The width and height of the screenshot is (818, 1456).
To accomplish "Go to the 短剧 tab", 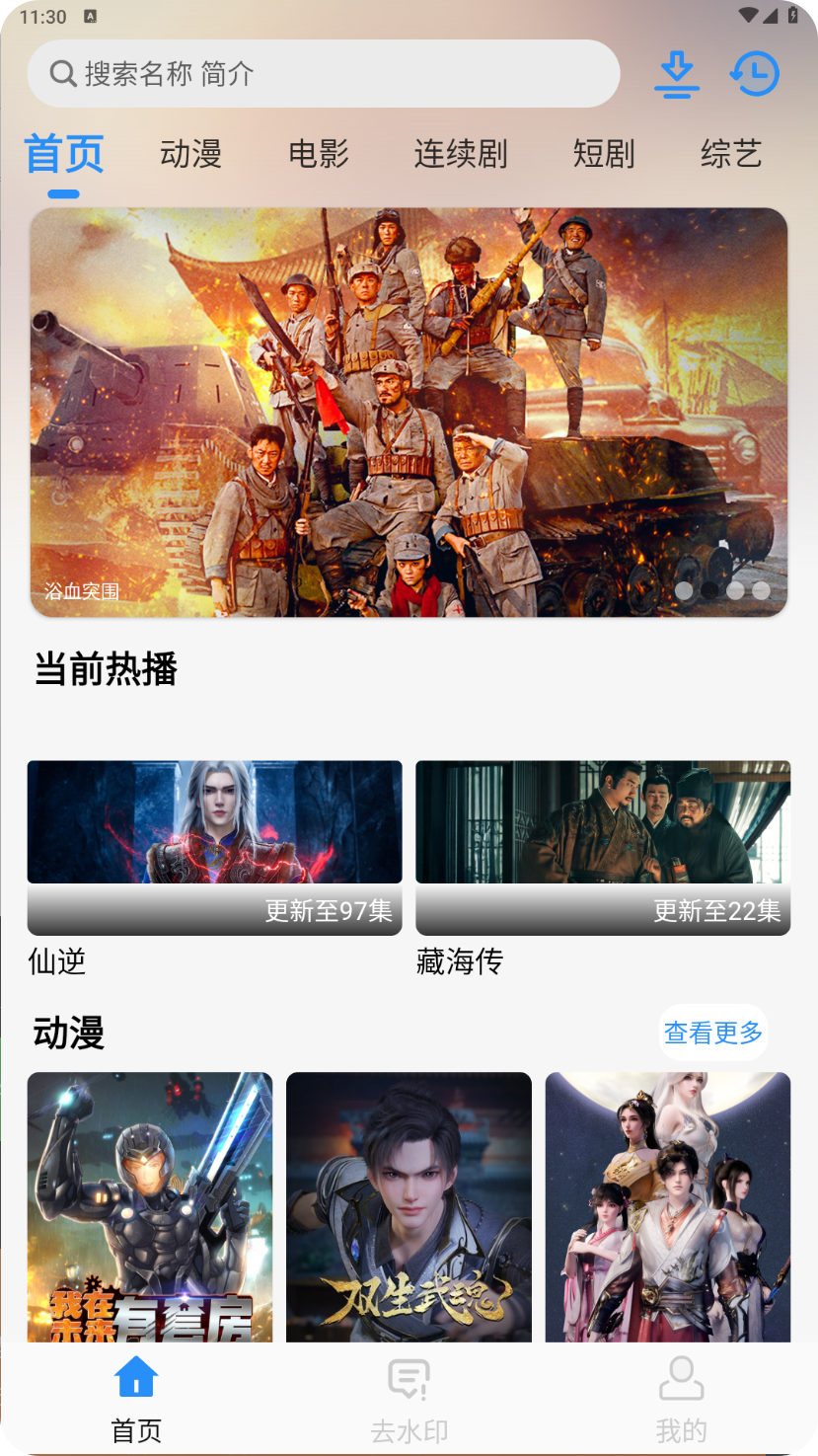I will (603, 154).
